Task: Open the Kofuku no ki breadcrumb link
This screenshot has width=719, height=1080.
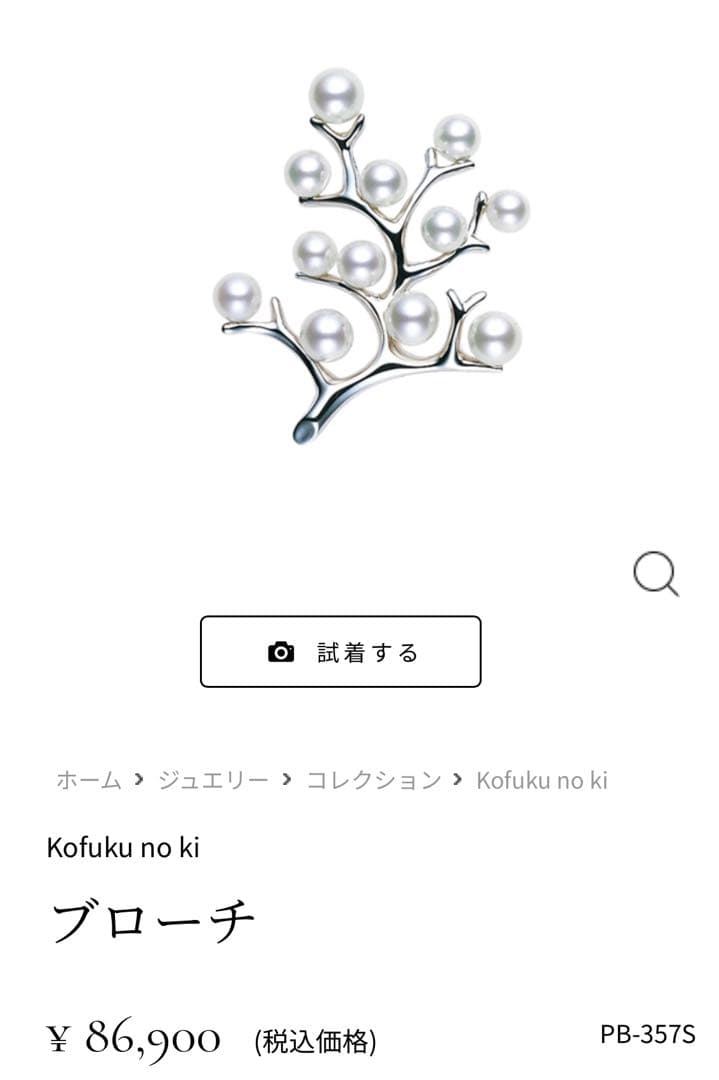Action: point(541,780)
